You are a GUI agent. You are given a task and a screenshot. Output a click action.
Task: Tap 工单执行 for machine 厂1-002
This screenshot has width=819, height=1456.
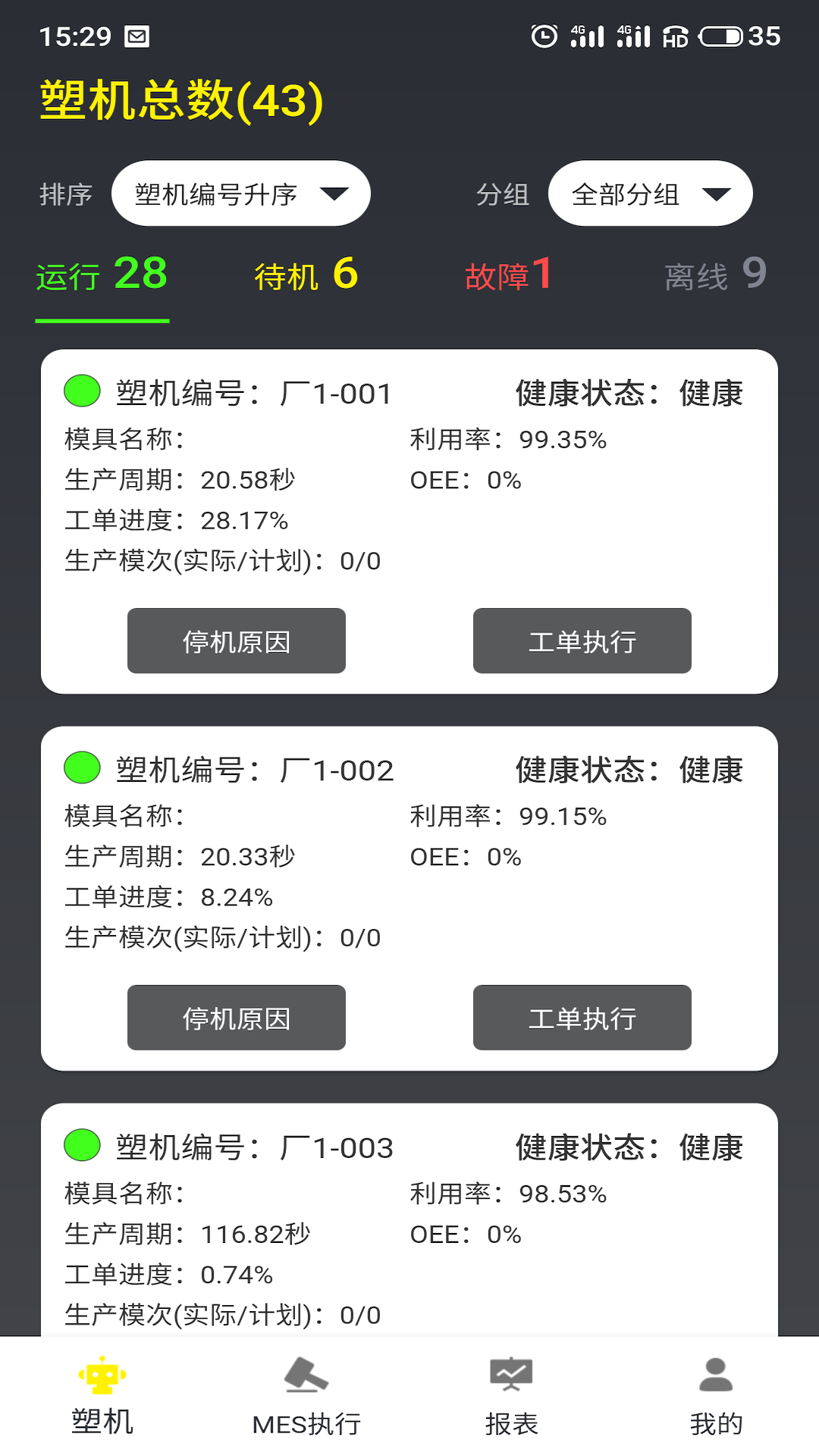tap(582, 1018)
